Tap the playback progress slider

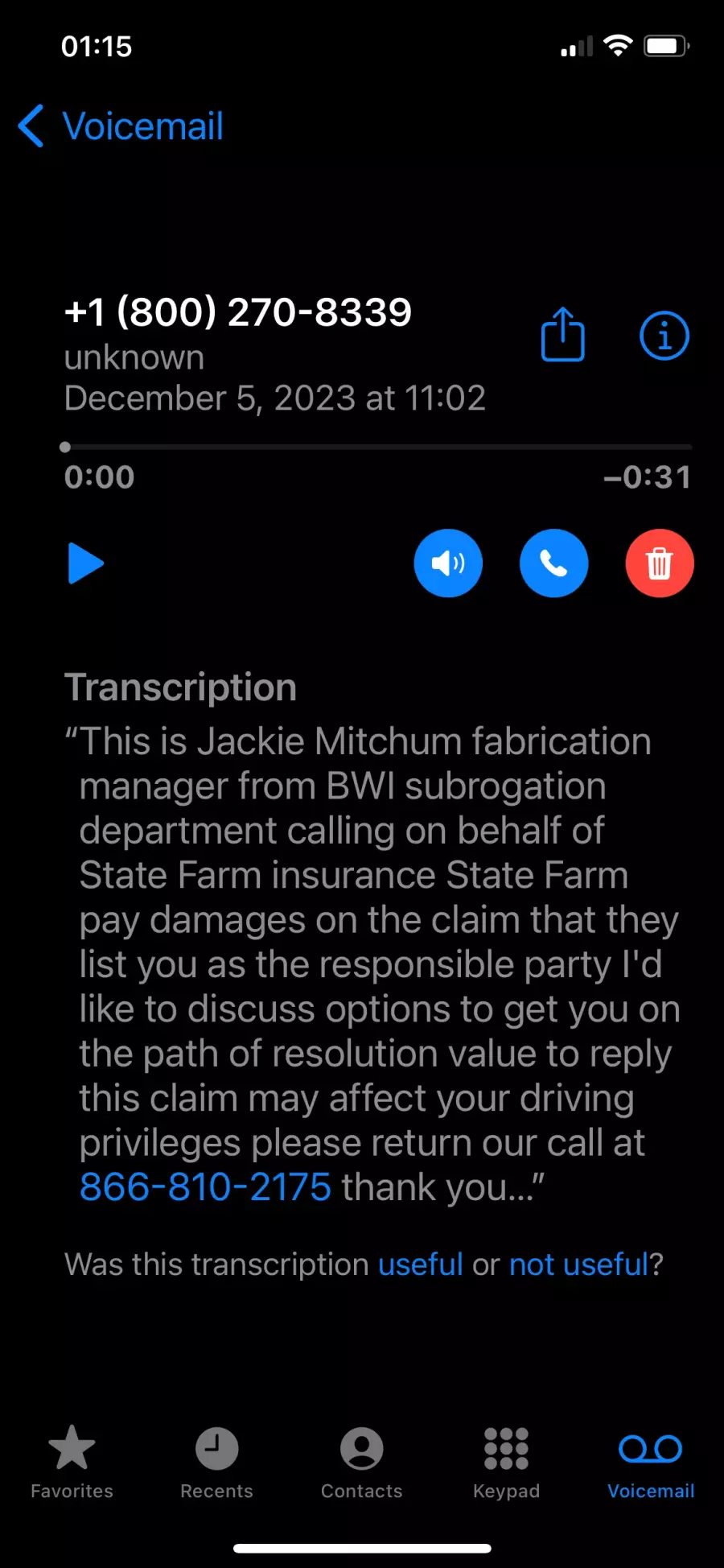click(x=376, y=447)
